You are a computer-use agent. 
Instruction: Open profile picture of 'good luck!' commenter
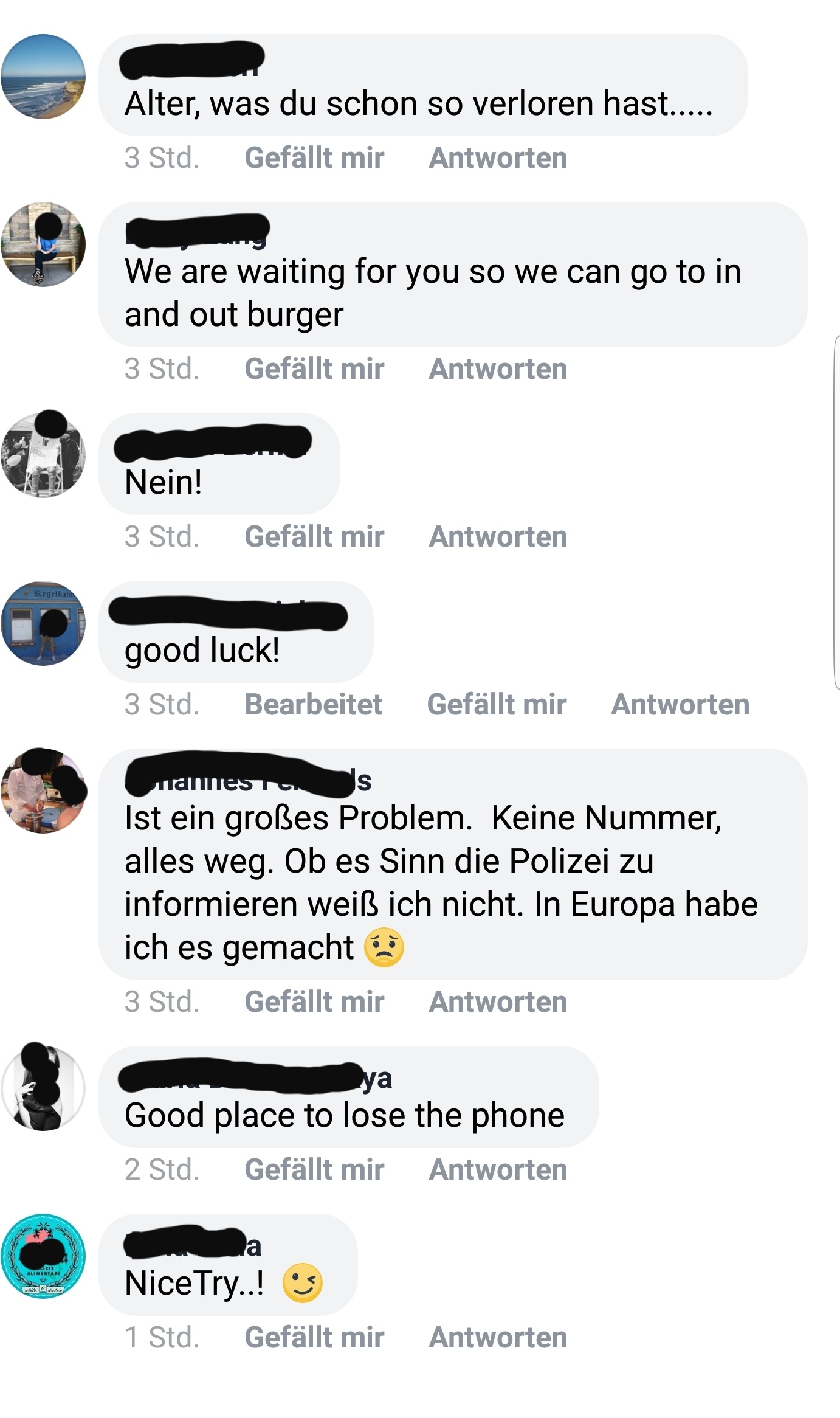pos(43,623)
